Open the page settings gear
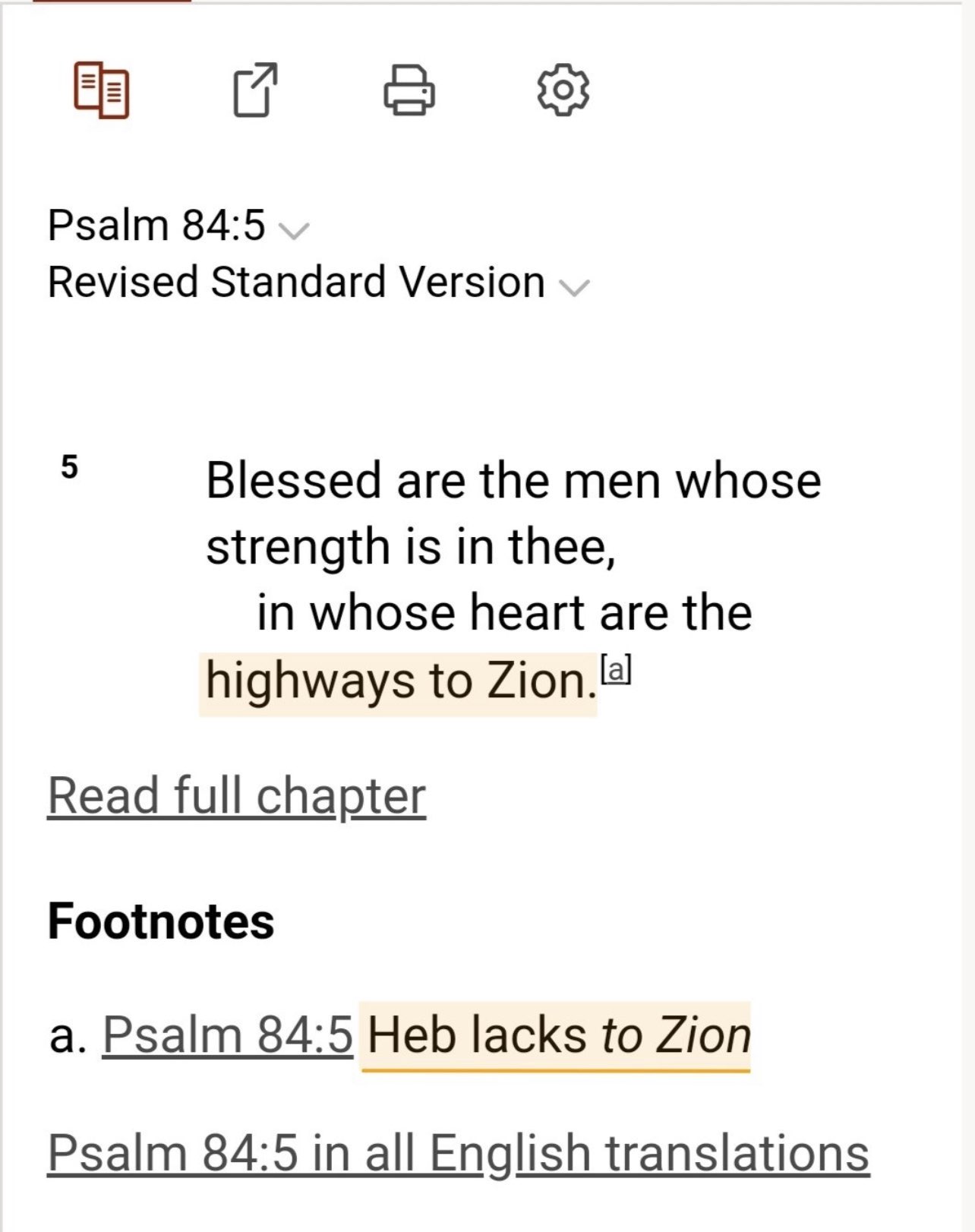975x1232 pixels. tap(563, 90)
